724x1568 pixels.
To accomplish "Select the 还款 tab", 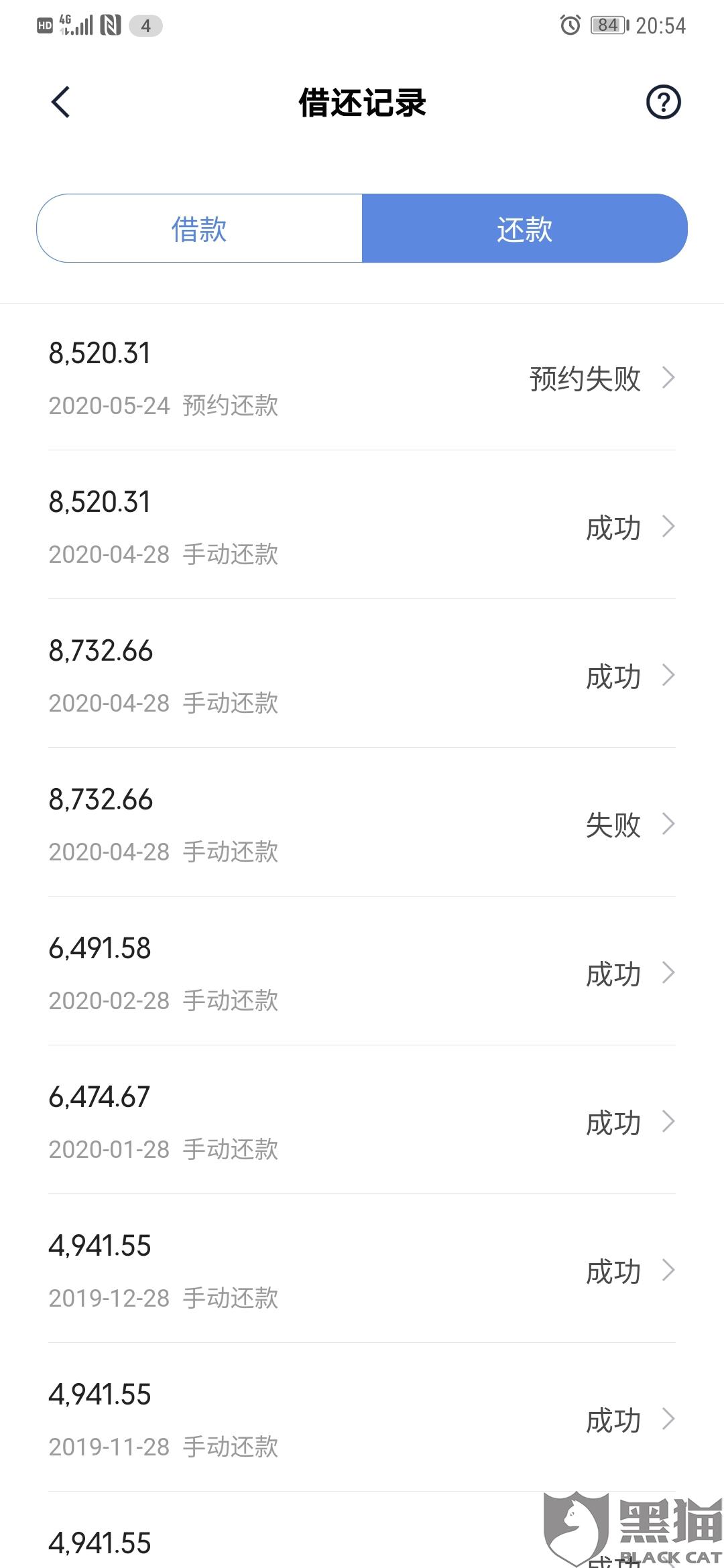I will click(x=524, y=228).
